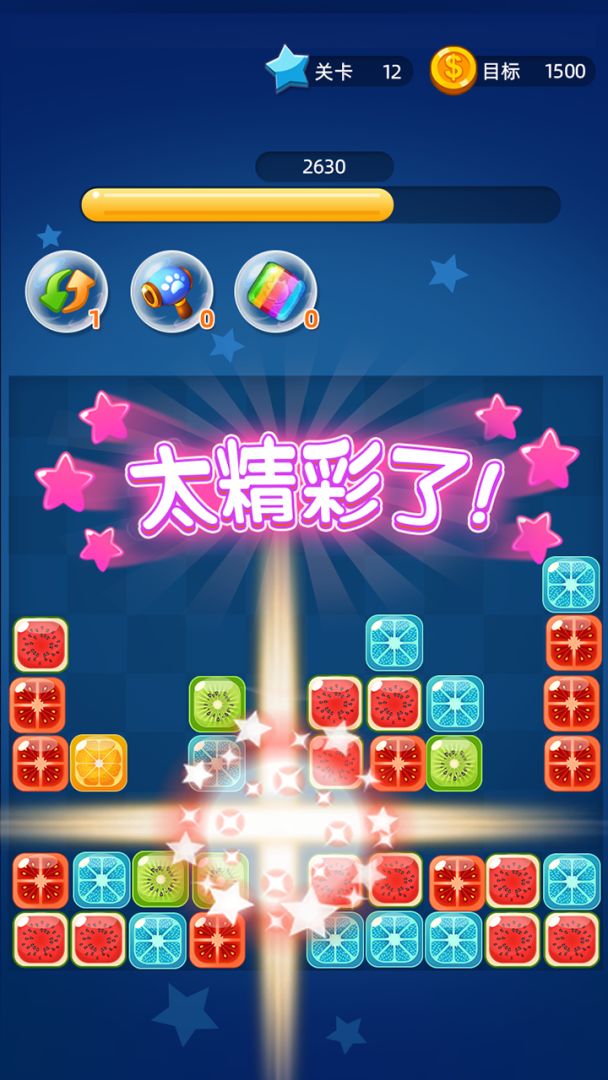The image size is (608, 1080).
Task: Activate the rainbow block power-up
Action: click(x=275, y=291)
